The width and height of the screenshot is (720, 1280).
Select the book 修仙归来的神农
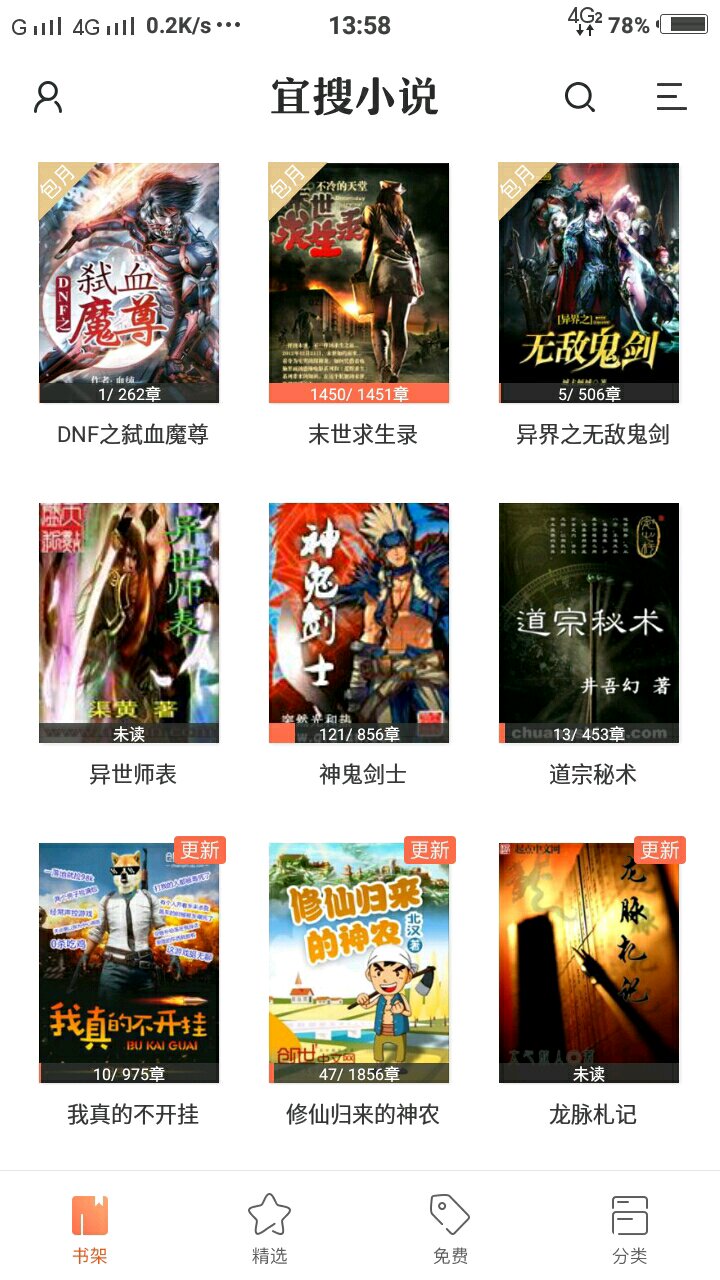click(359, 963)
